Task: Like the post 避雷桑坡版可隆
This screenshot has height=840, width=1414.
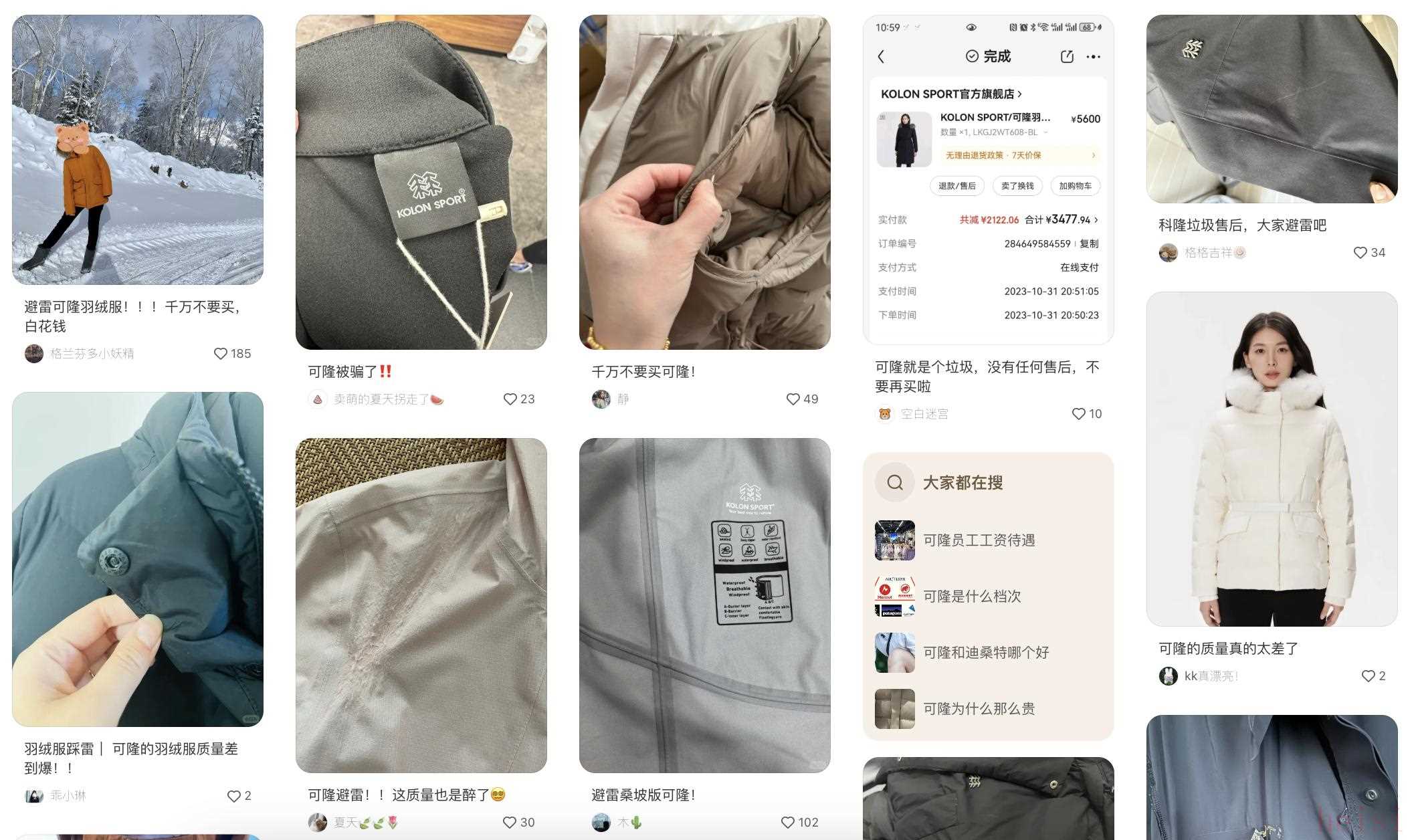Action: (788, 823)
